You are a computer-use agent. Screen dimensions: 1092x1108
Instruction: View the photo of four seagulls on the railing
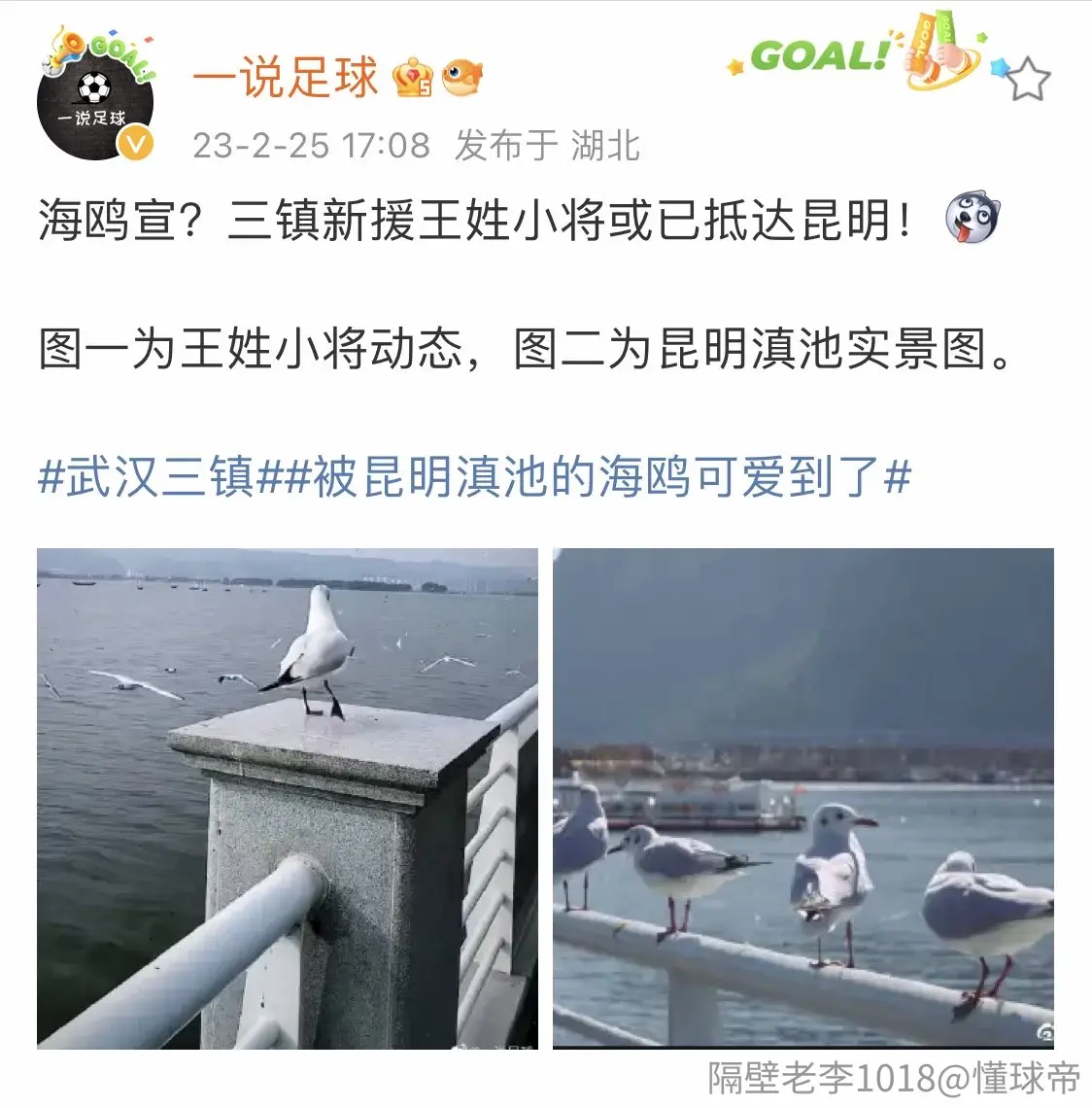[x=803, y=799]
